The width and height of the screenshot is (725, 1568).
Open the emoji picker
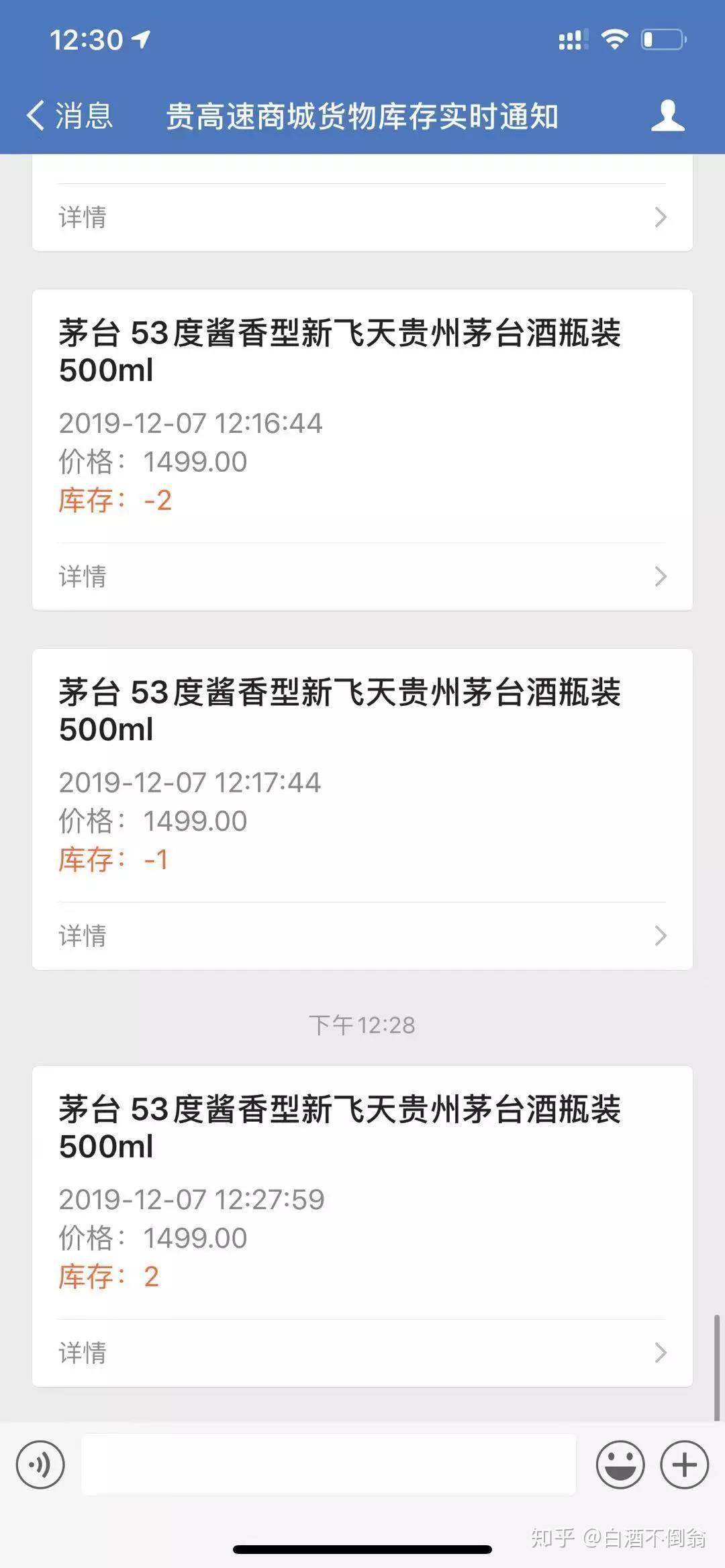620,1465
